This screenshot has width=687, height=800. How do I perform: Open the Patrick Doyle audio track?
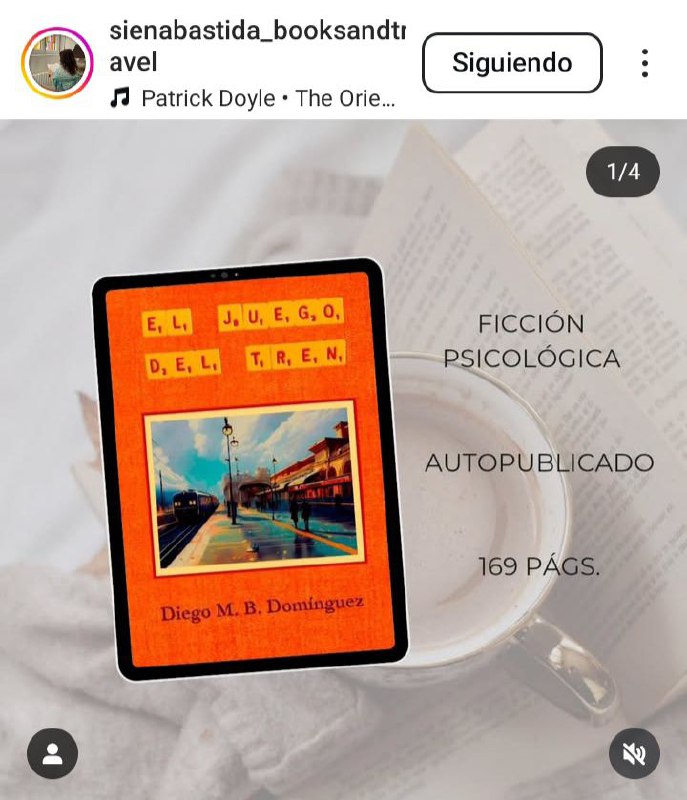(268, 99)
